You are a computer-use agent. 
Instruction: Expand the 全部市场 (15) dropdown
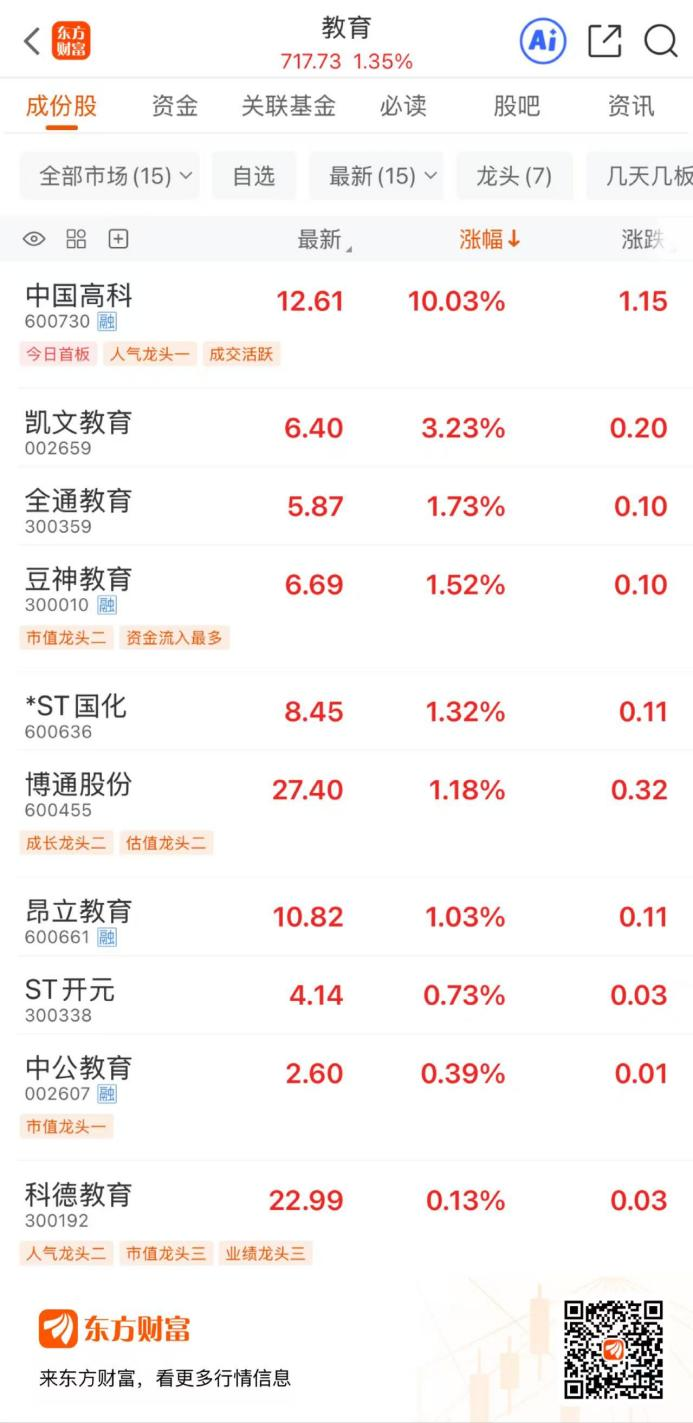(x=109, y=177)
